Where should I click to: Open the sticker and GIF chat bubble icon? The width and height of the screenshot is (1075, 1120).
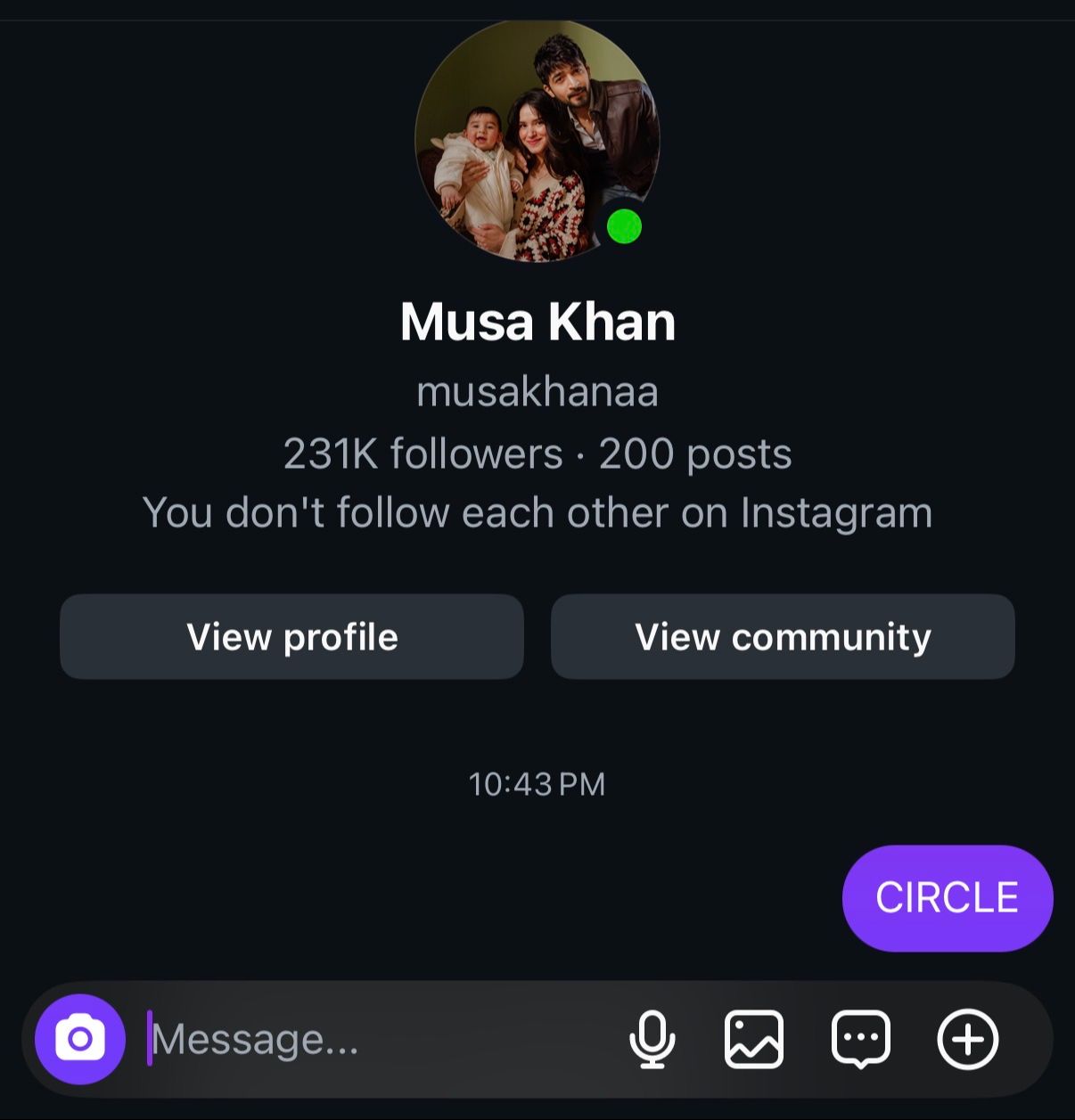pos(860,1039)
